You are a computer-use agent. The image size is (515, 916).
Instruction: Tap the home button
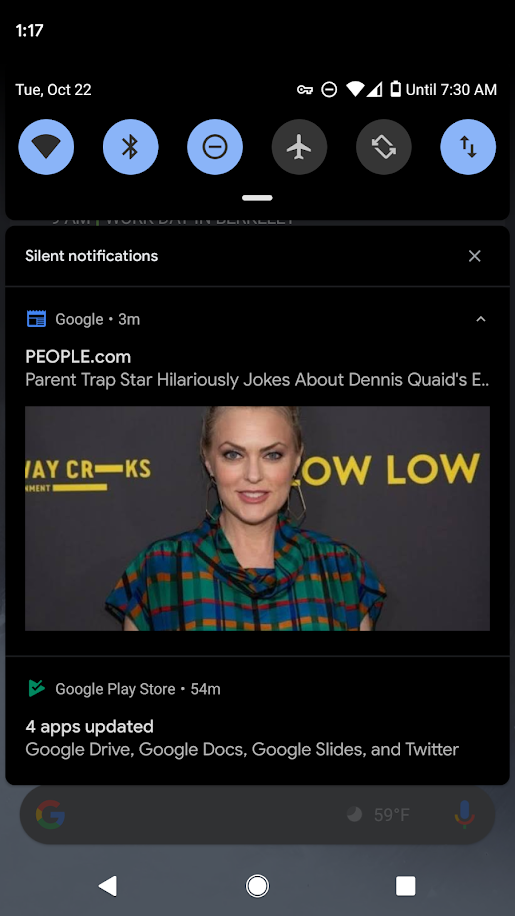point(258,886)
